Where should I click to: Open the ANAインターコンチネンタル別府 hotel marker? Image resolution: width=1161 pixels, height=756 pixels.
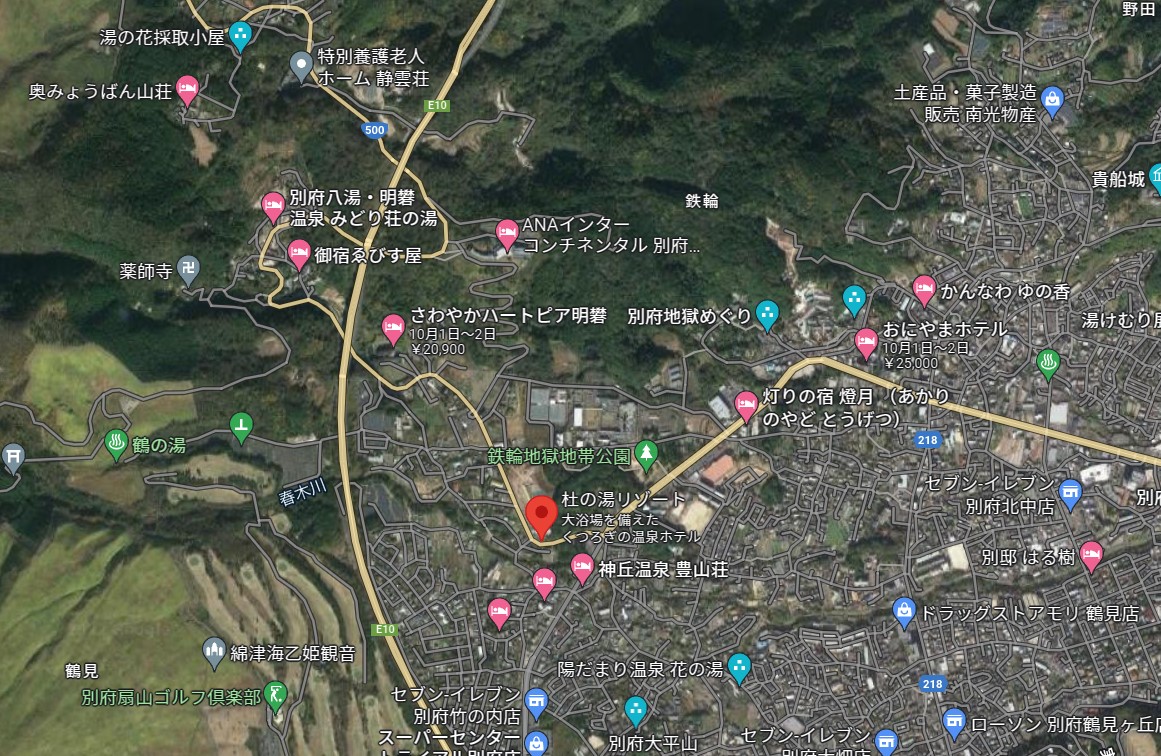(x=507, y=235)
